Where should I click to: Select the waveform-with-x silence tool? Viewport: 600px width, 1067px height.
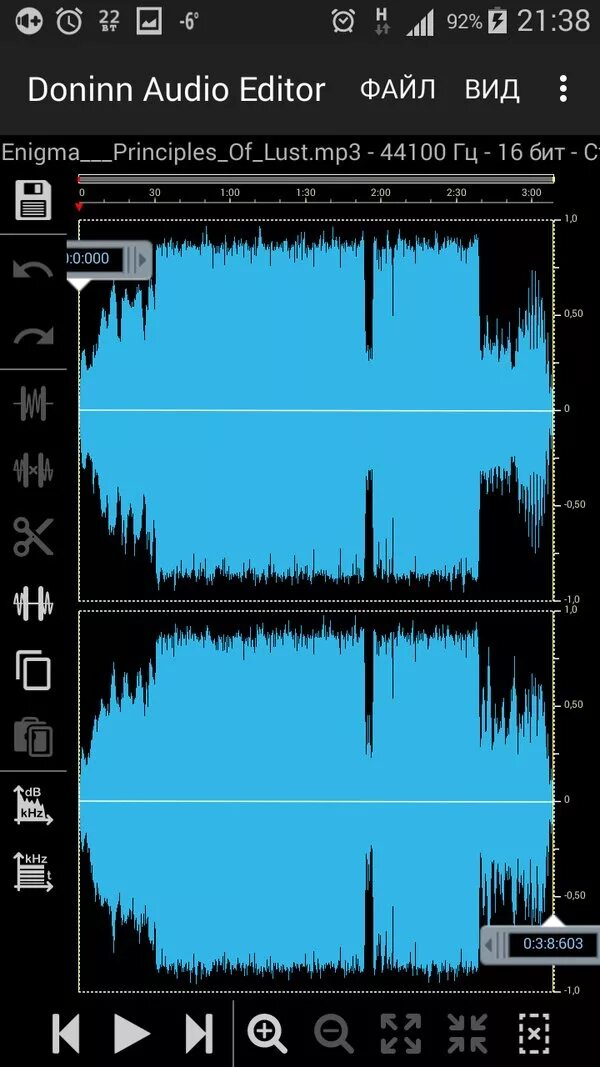click(33, 469)
